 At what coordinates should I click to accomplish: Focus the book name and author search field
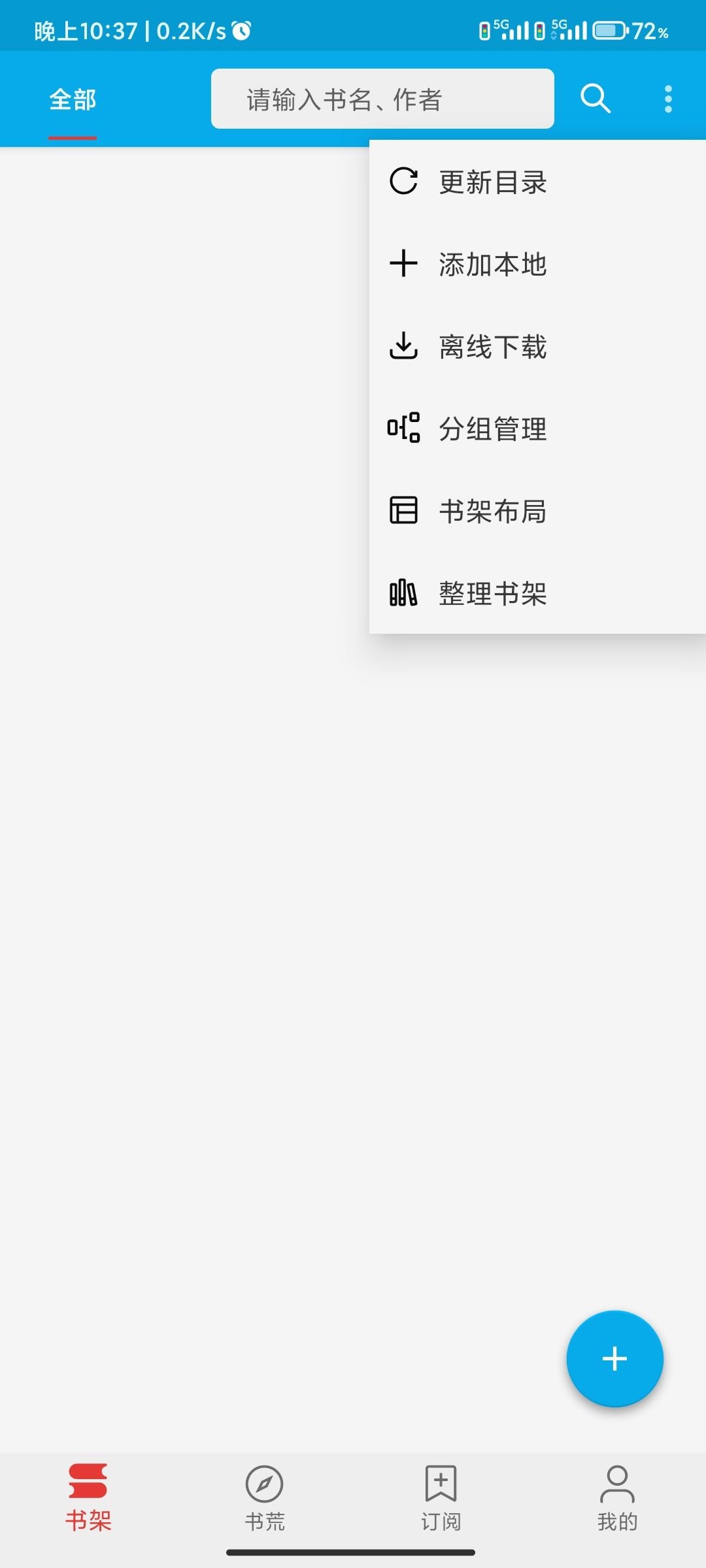(382, 99)
